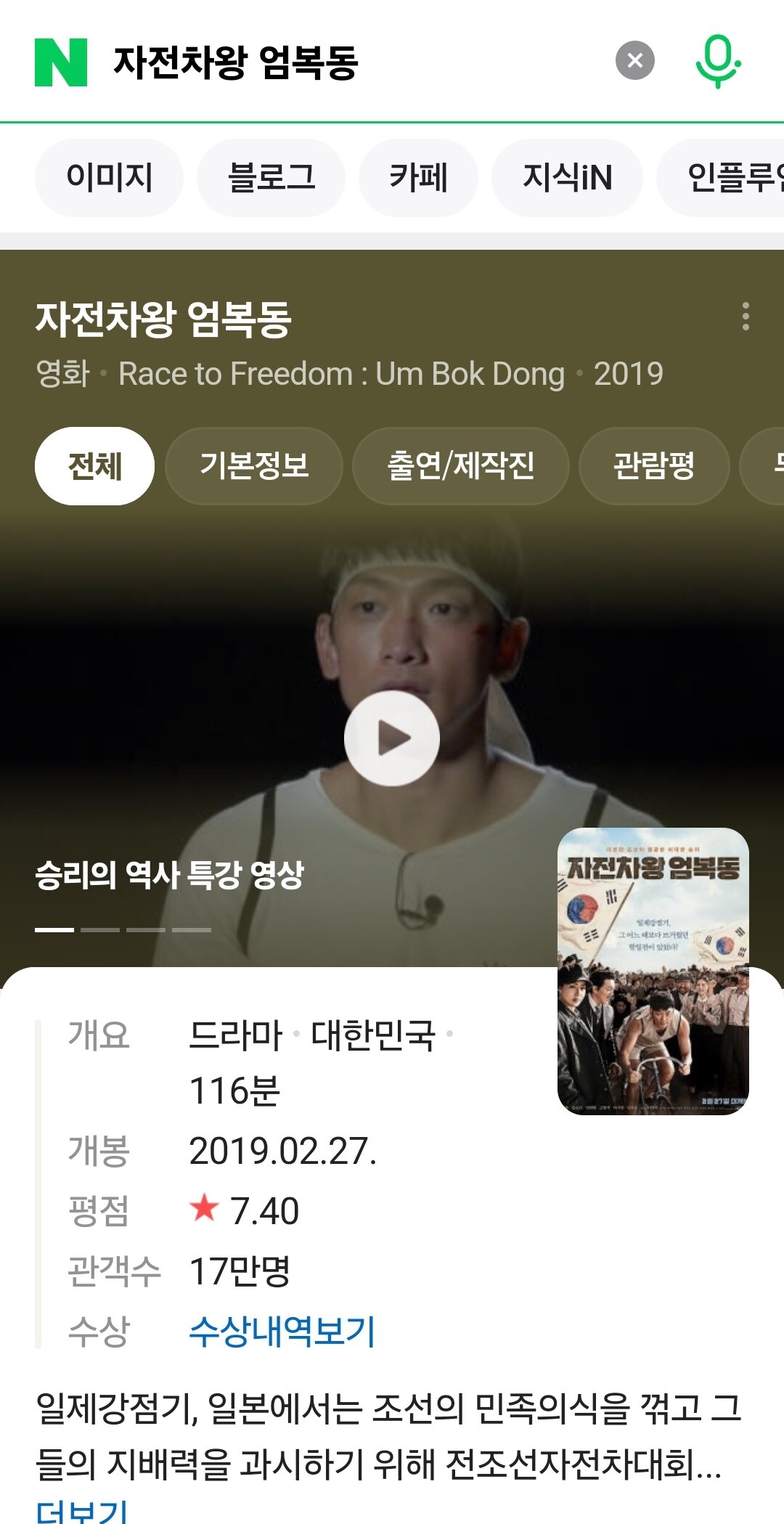Play the 승리의 역사 특강 영상 video
This screenshot has height=1524, width=784.
(x=392, y=738)
